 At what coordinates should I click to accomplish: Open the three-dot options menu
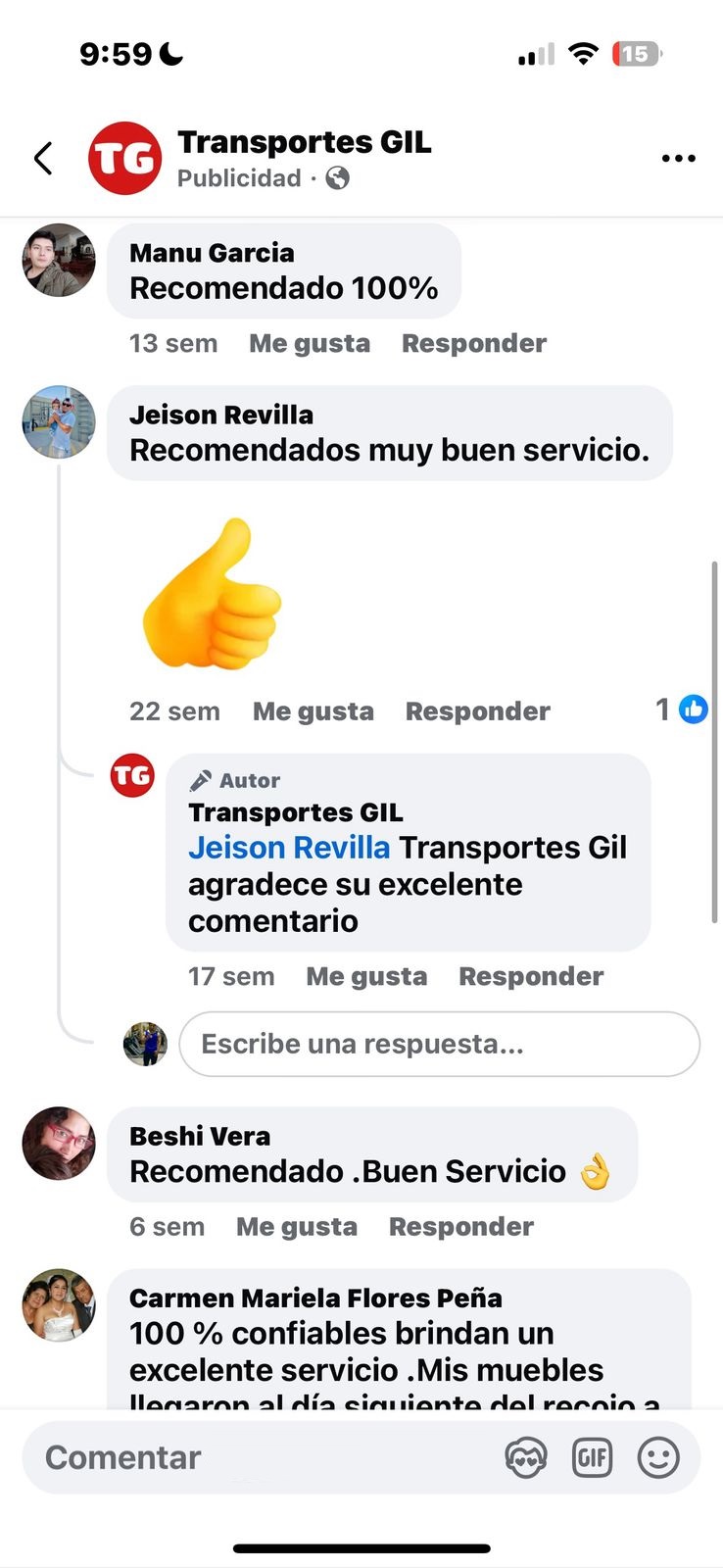(678, 158)
